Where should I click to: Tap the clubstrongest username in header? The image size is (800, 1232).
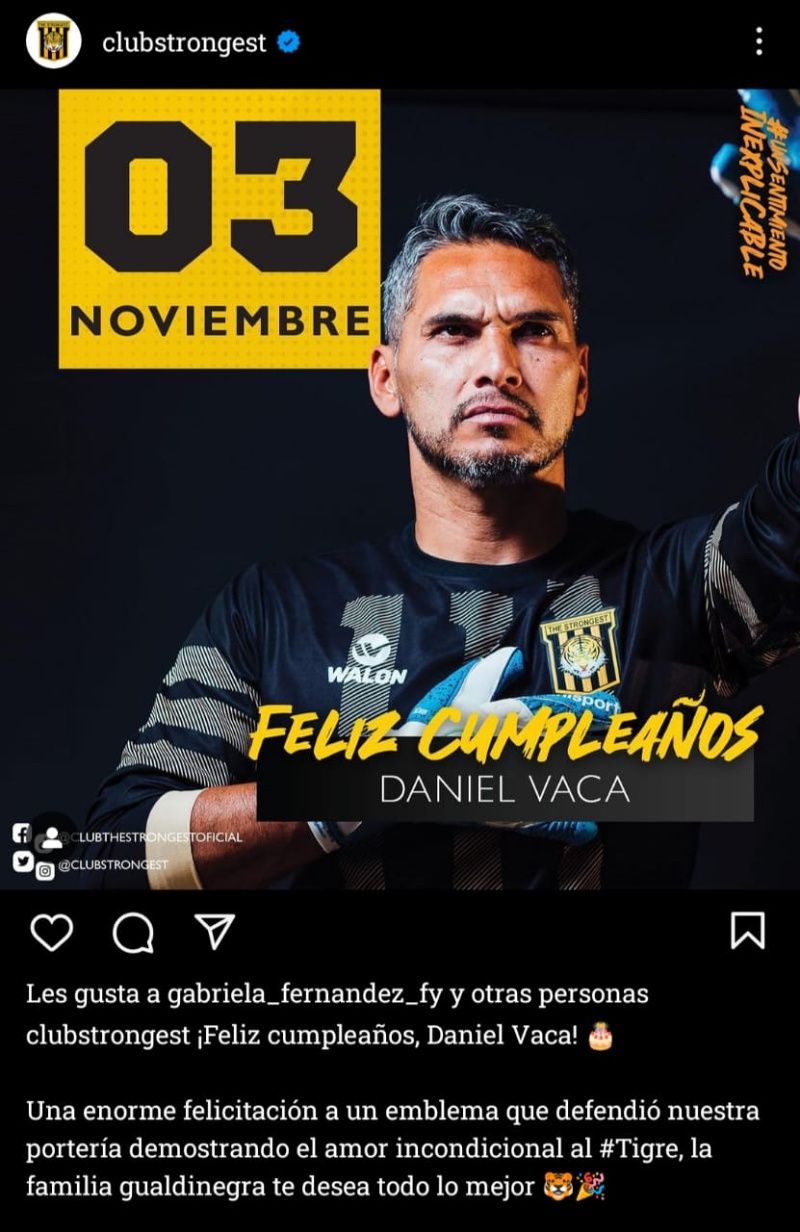click(x=184, y=42)
